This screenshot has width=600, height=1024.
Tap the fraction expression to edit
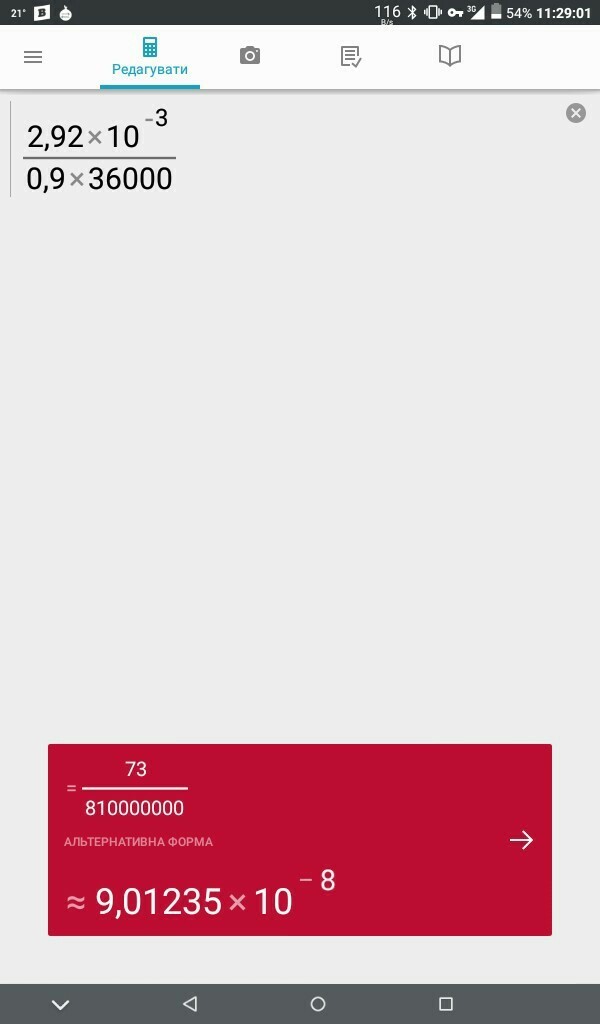99,157
